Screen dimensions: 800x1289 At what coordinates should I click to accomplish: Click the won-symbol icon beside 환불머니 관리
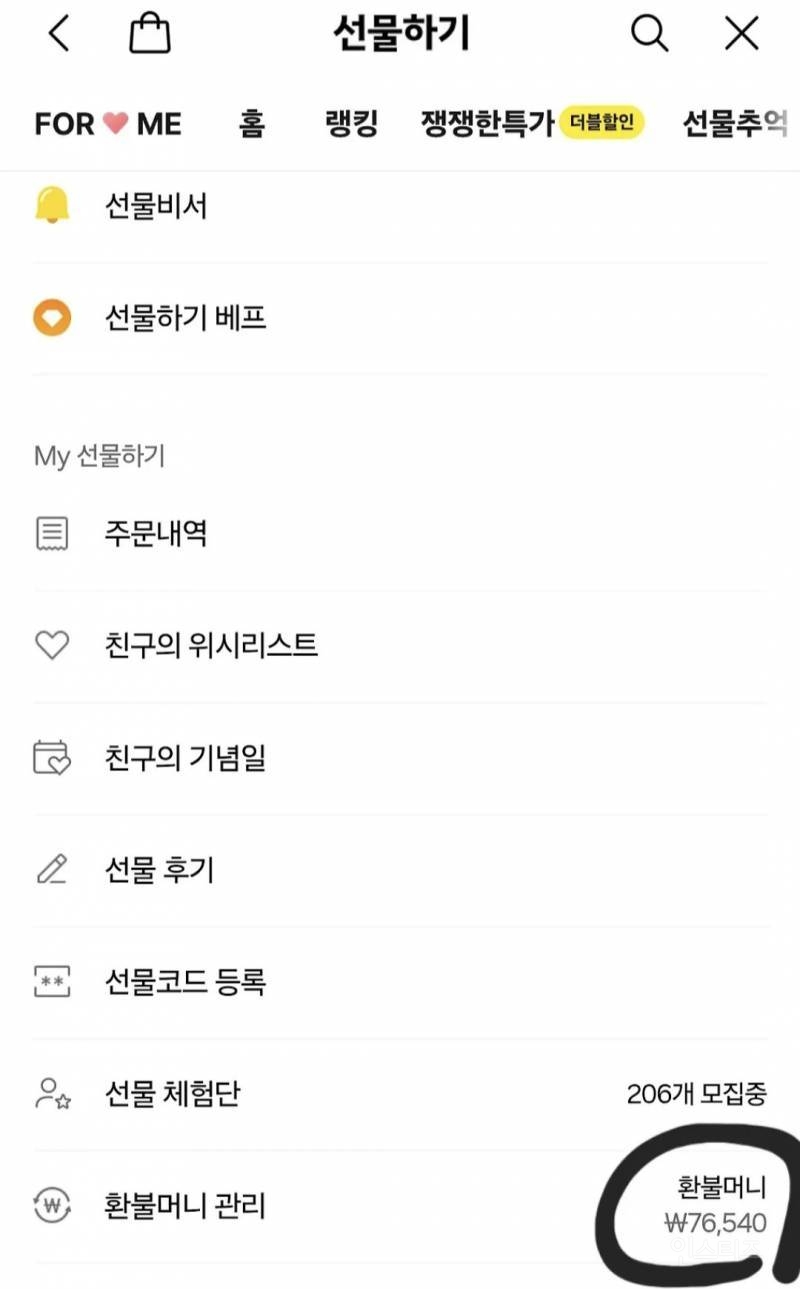click(53, 1206)
